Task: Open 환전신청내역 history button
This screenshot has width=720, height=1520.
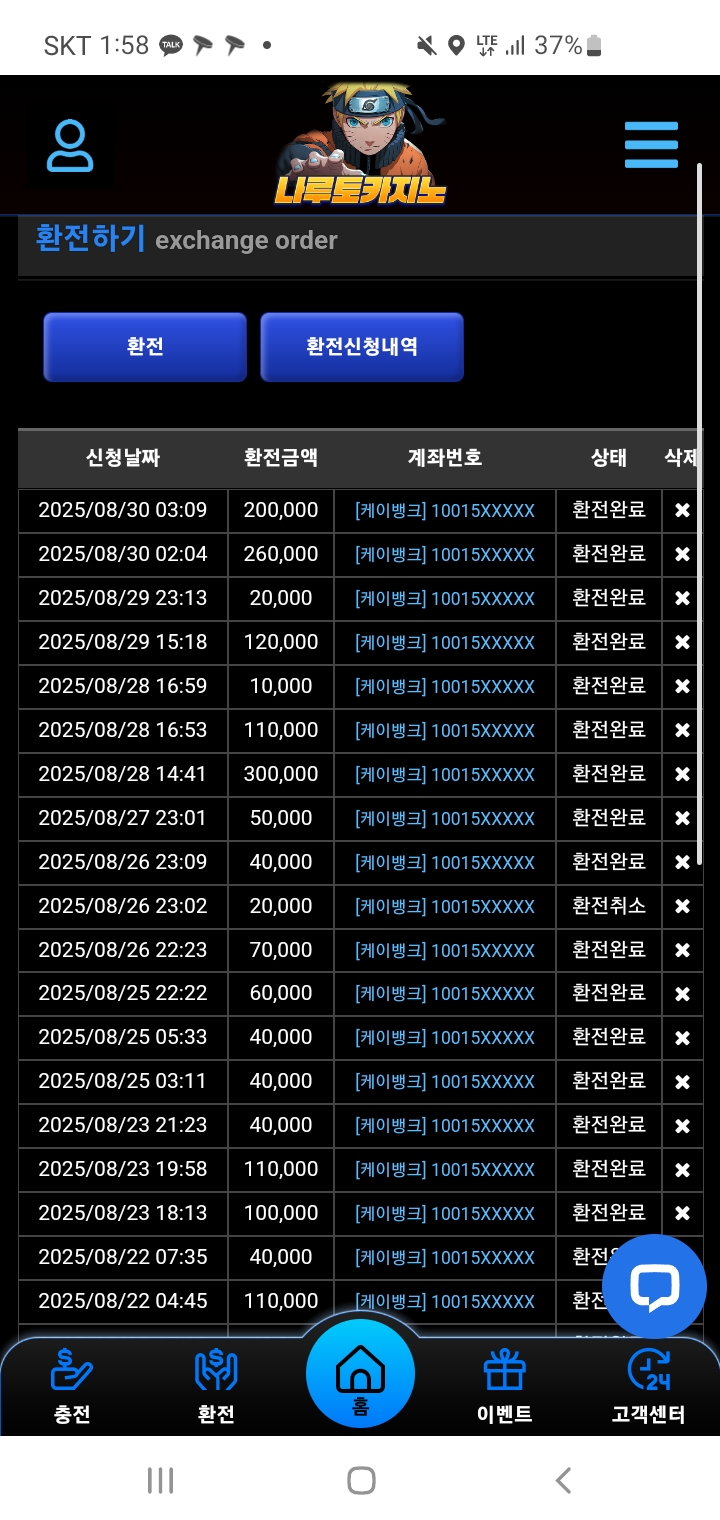Action: 362,347
